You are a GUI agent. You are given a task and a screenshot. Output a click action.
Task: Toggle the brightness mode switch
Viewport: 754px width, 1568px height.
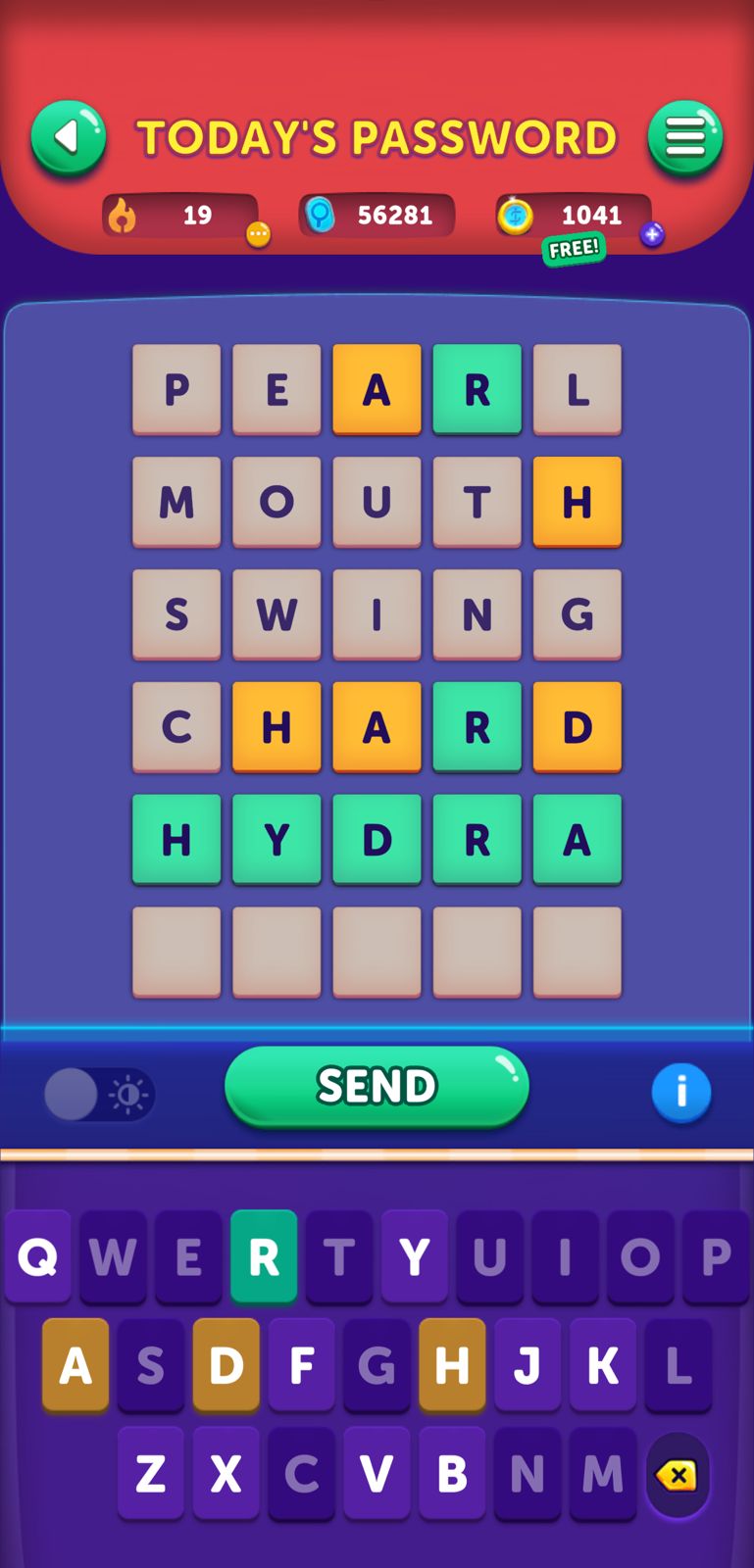[x=99, y=1094]
